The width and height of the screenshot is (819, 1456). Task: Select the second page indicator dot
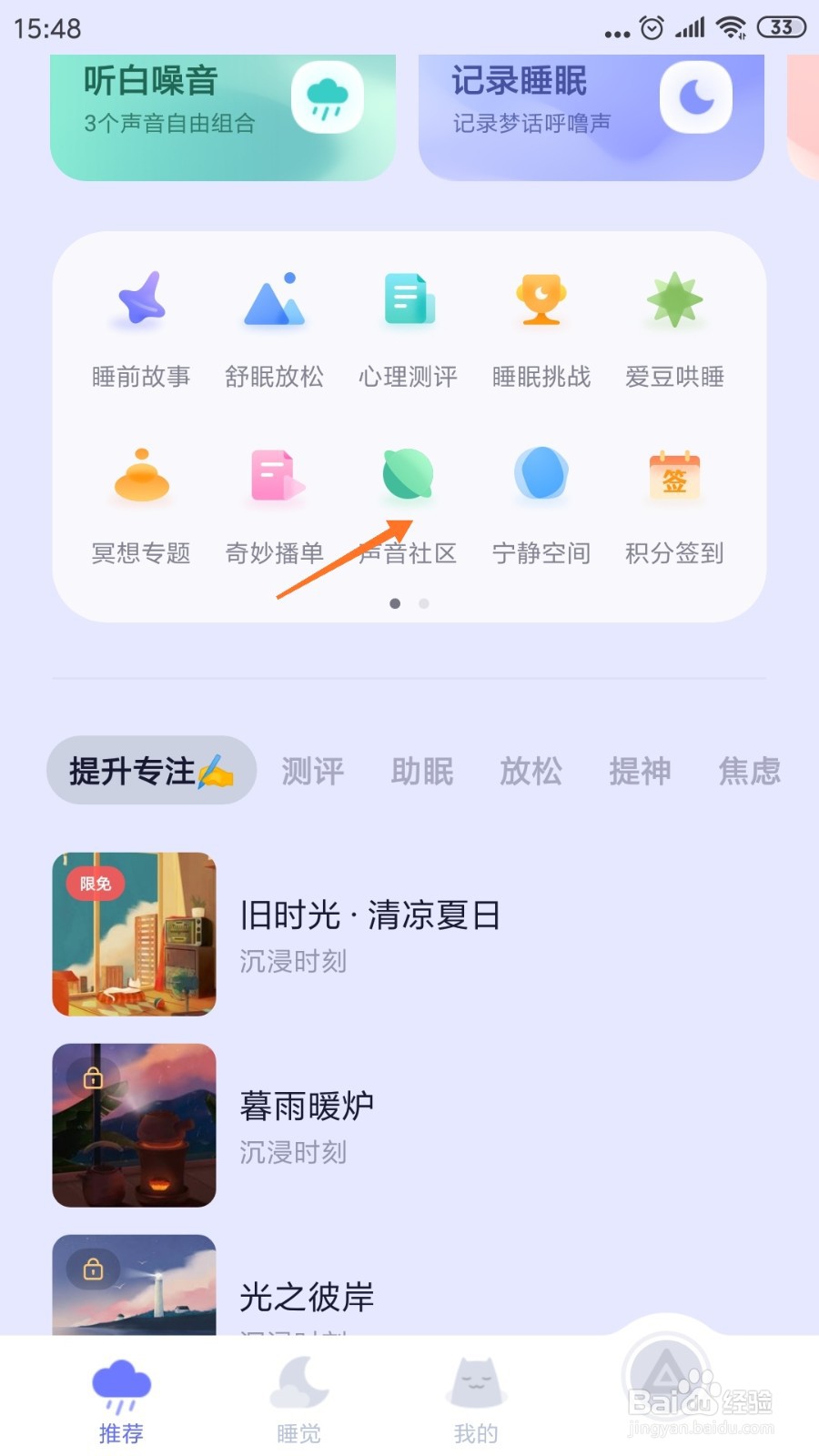click(424, 603)
